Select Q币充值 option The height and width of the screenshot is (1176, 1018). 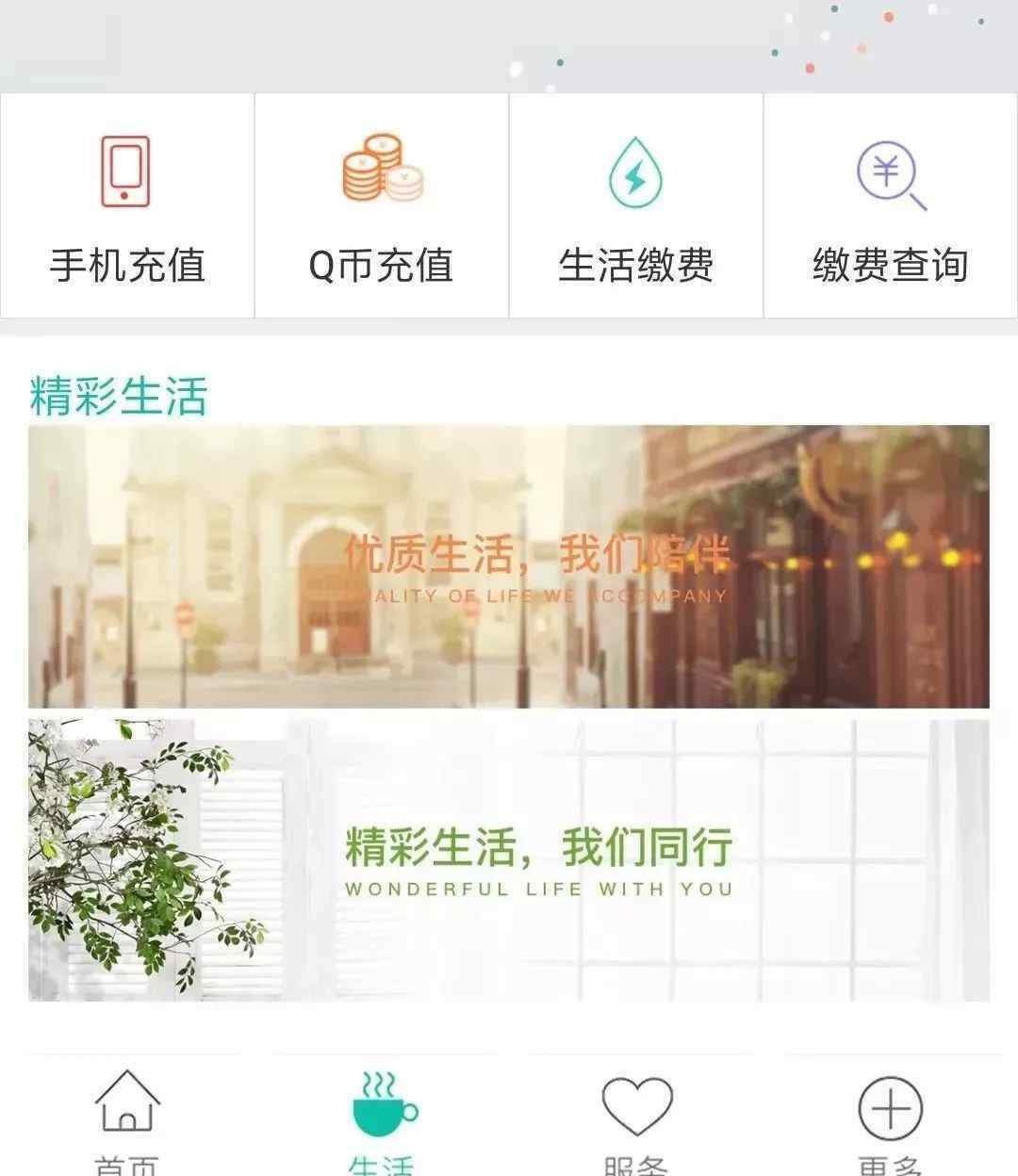[x=382, y=207]
